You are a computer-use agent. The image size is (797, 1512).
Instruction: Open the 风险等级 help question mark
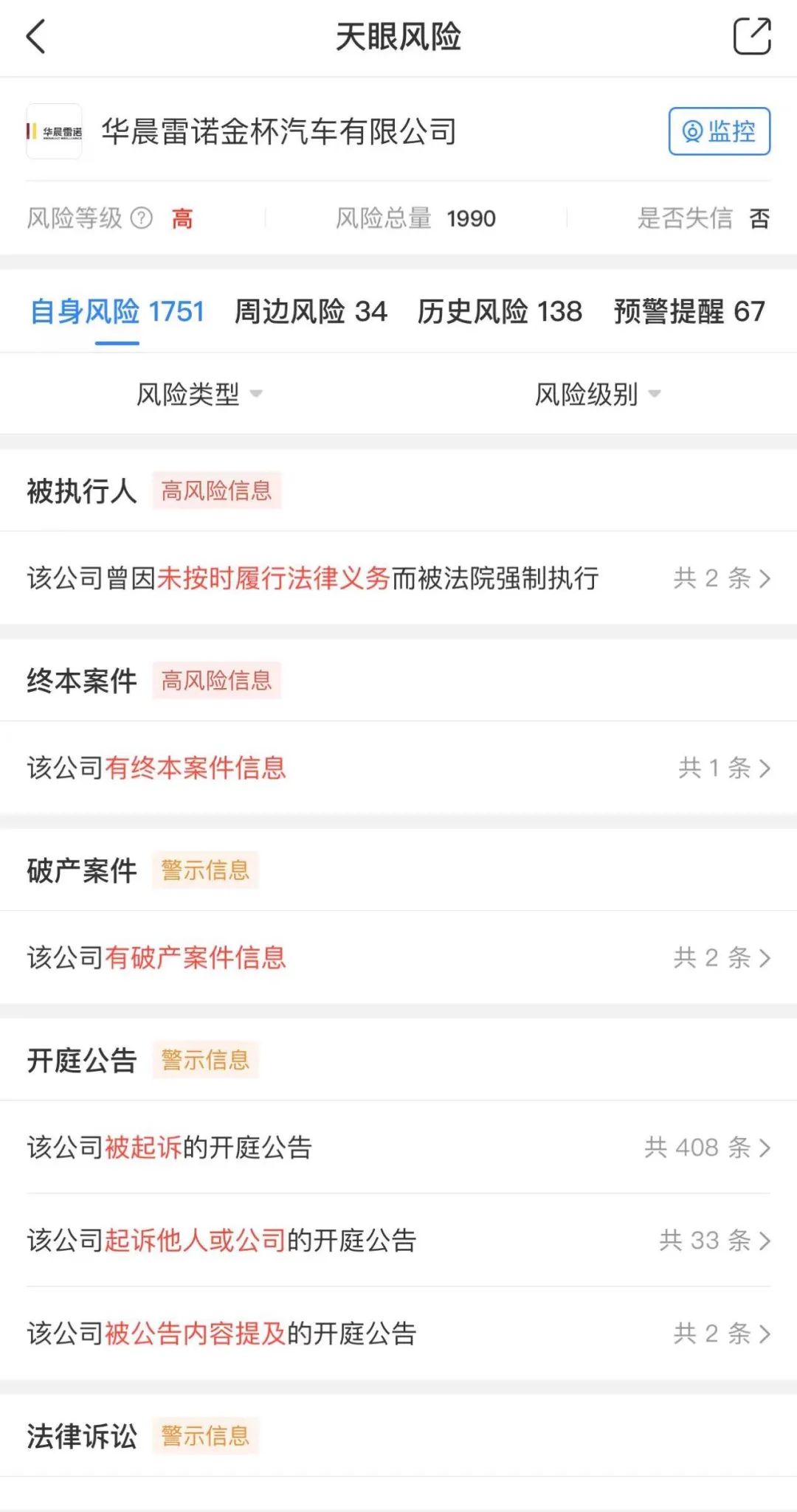click(x=141, y=218)
